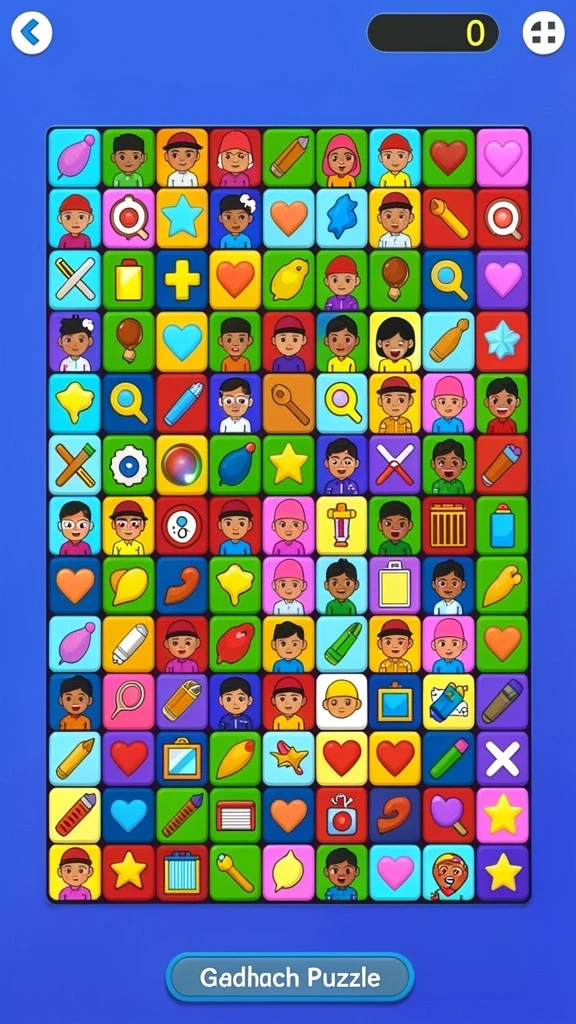576x1024 pixels.
Task: Tap the cyan heart on yellow tile
Action: pyautogui.click(x=182, y=342)
